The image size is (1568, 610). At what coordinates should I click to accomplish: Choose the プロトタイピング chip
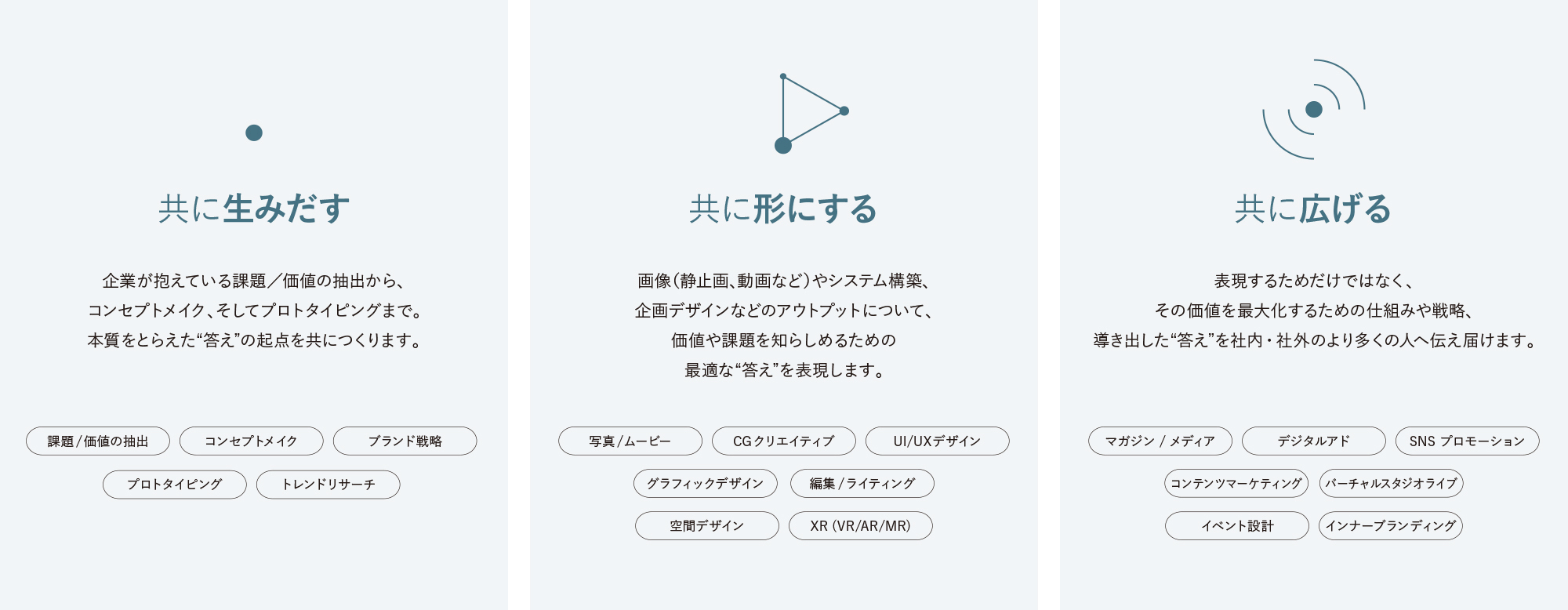pyautogui.click(x=175, y=485)
